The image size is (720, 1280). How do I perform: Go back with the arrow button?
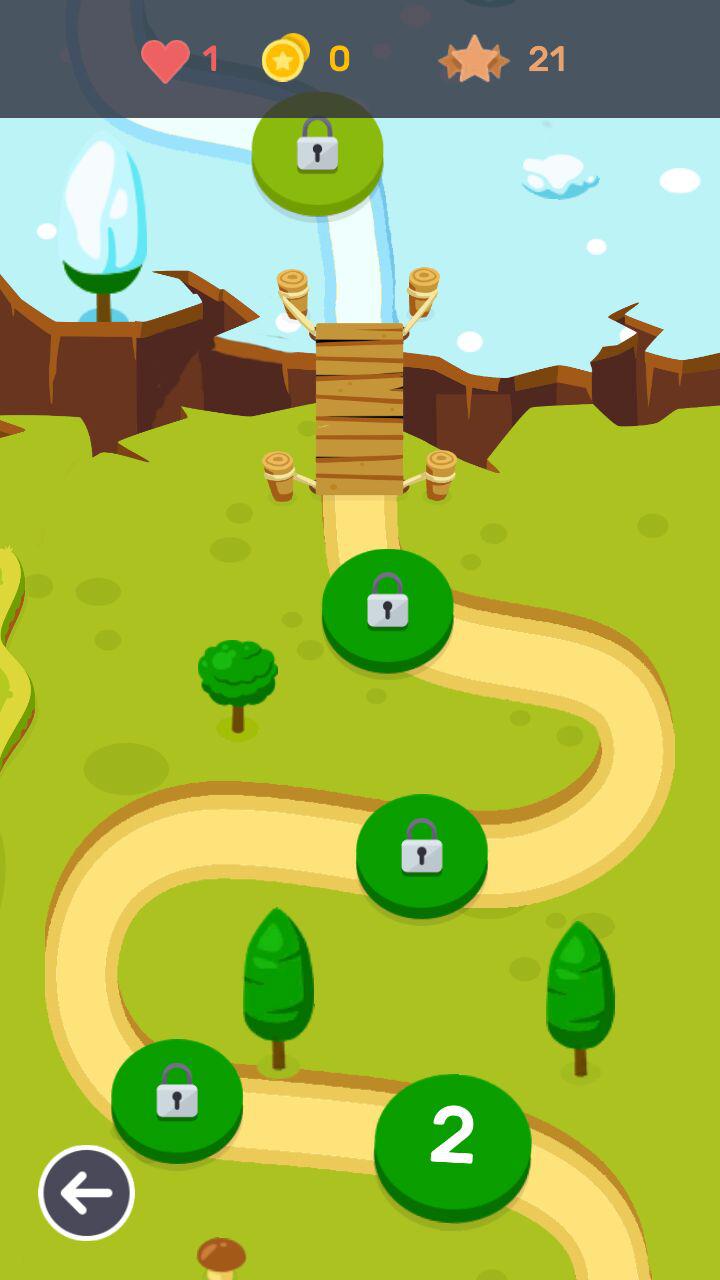pos(86,1192)
